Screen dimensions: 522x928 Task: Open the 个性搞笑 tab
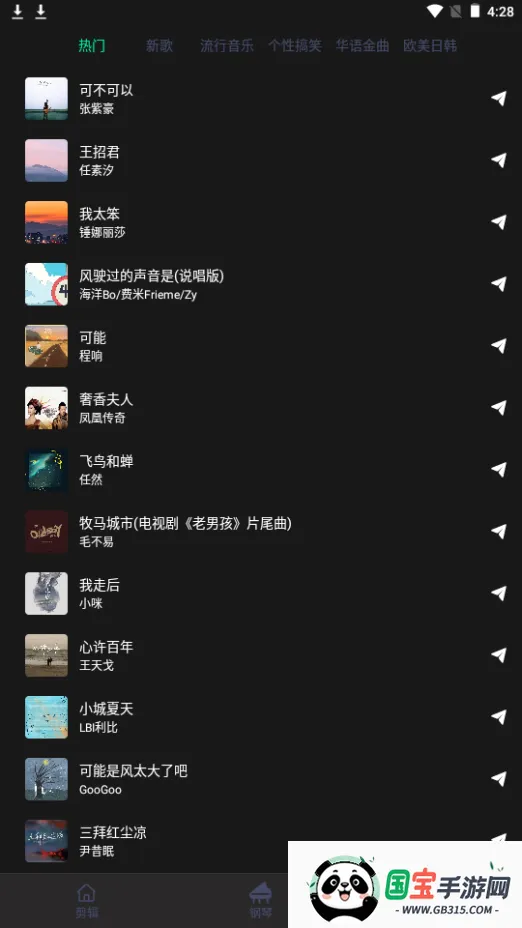pyautogui.click(x=294, y=46)
